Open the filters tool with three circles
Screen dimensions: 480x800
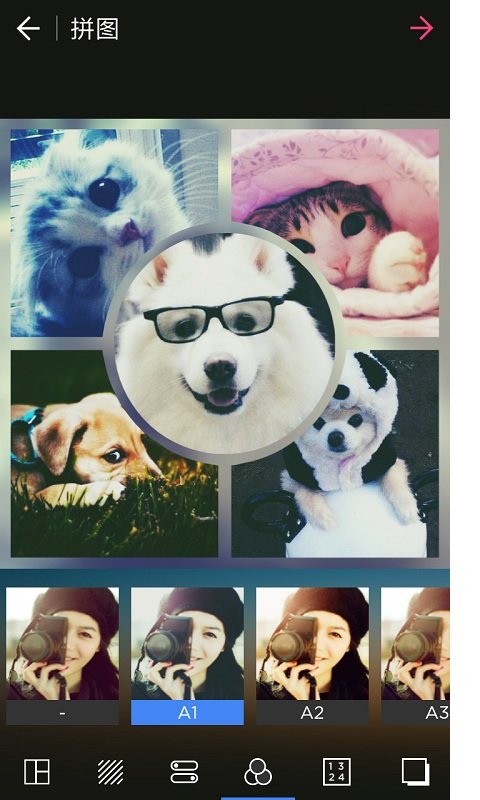[258, 771]
